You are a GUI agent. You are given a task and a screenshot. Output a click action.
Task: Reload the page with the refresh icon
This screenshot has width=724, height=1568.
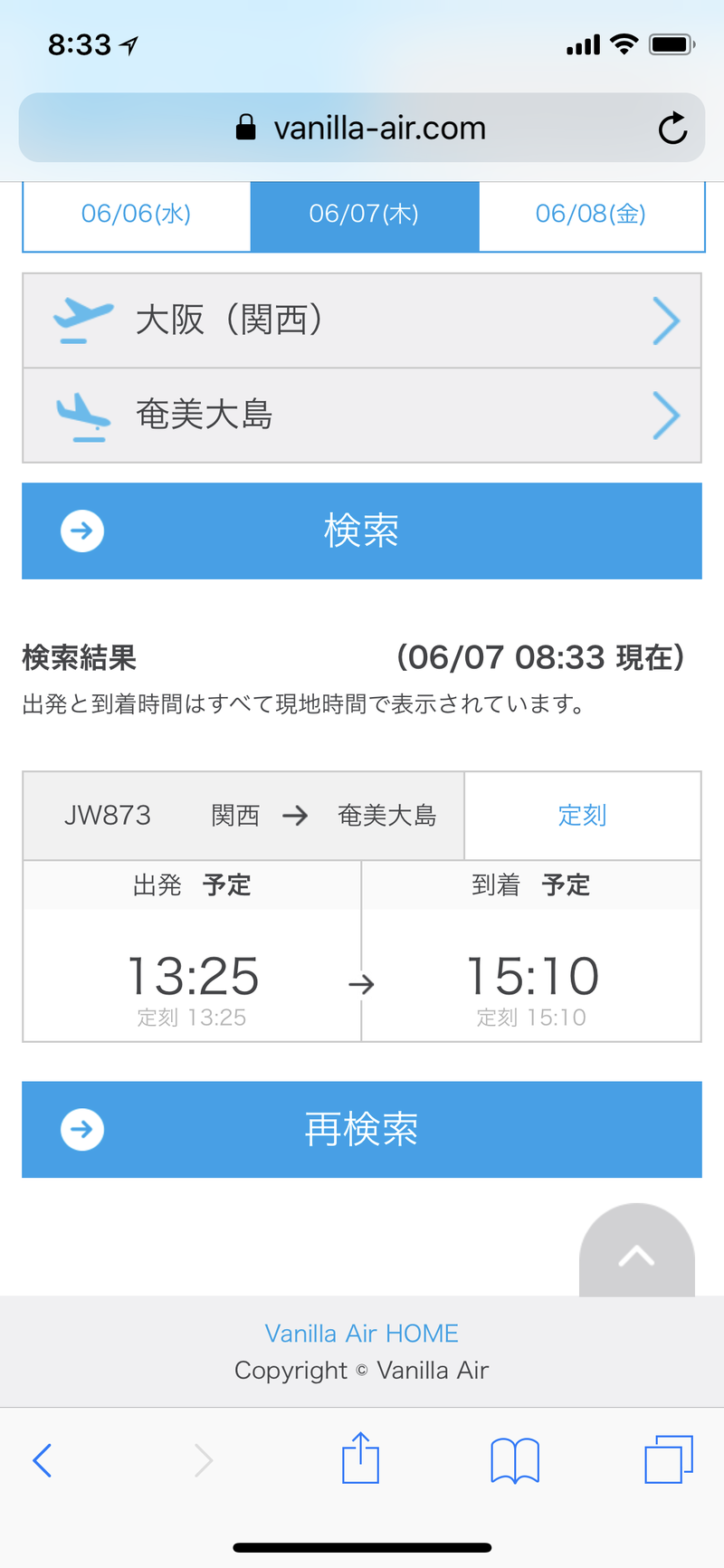[672, 129]
